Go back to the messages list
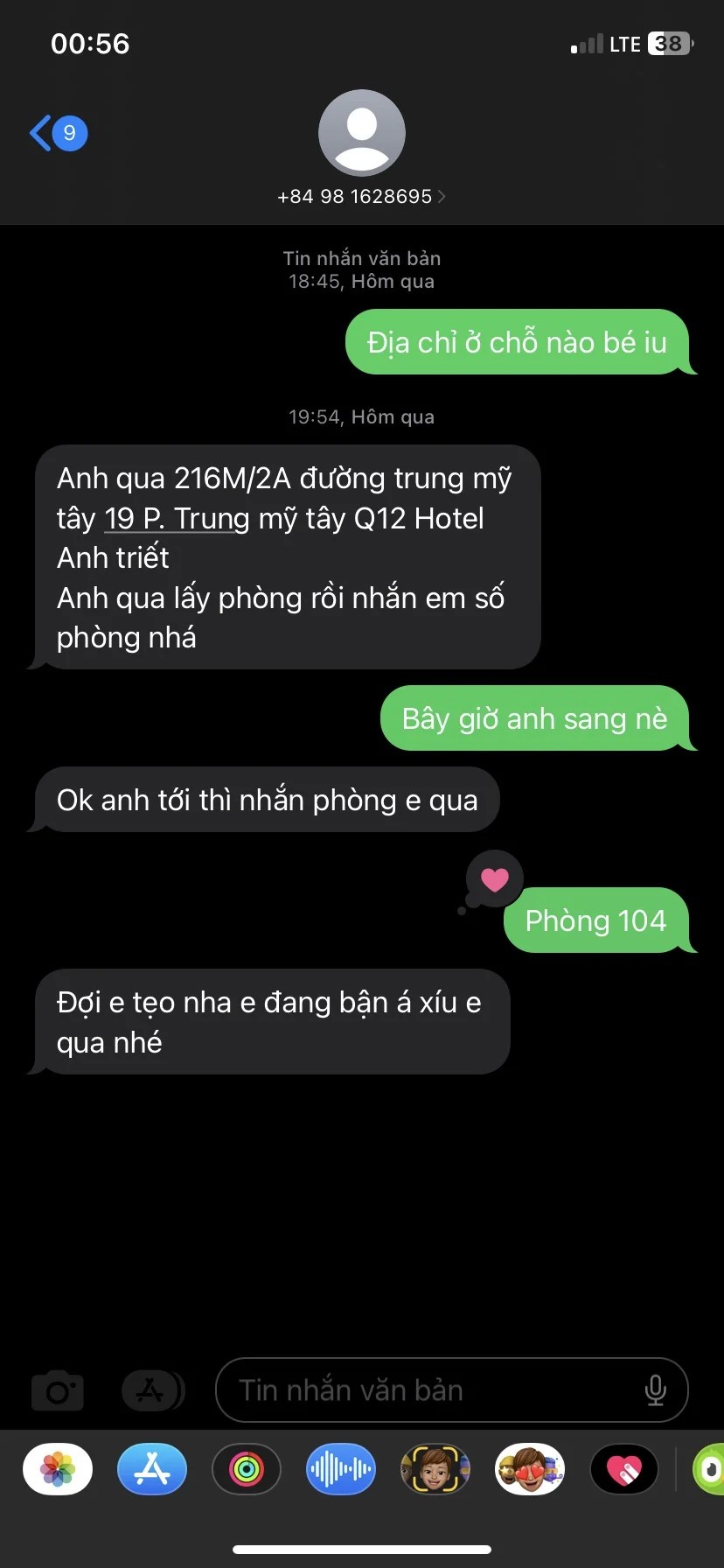Viewport: 724px width, 1568px height. click(x=57, y=133)
